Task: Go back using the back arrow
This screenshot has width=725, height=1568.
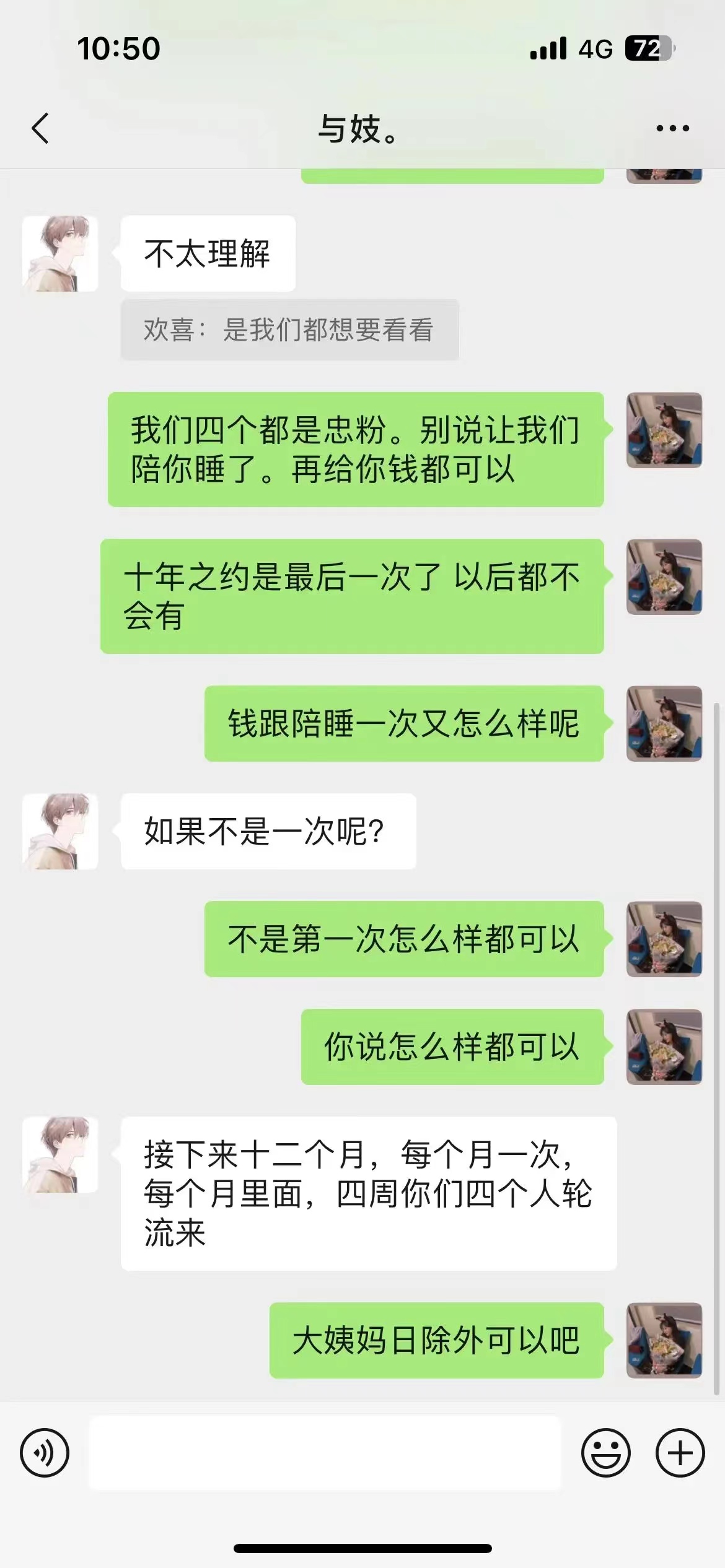Action: click(41, 129)
